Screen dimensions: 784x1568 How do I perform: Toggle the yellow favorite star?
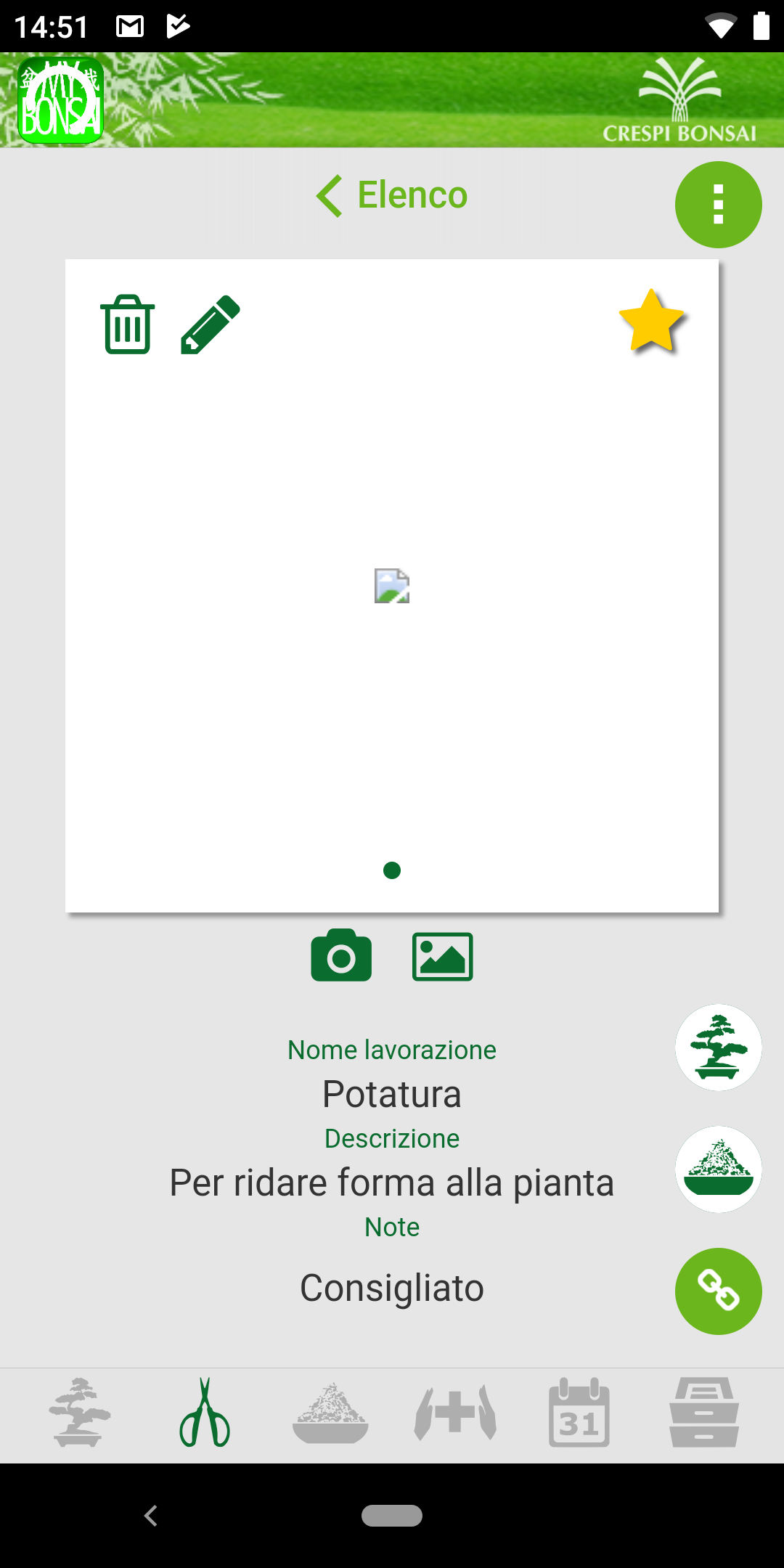pyautogui.click(x=651, y=322)
